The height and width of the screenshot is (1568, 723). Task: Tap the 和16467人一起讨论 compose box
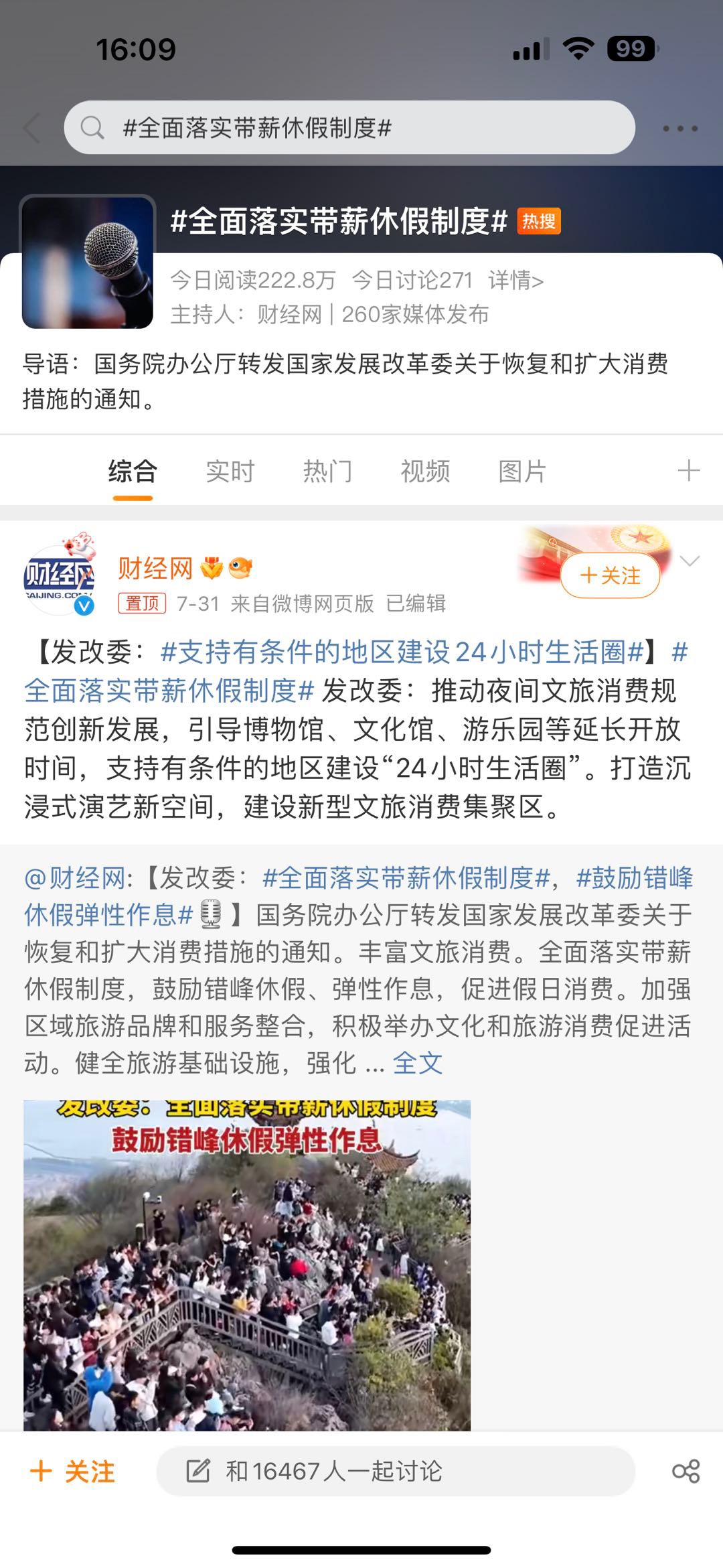395,1472
